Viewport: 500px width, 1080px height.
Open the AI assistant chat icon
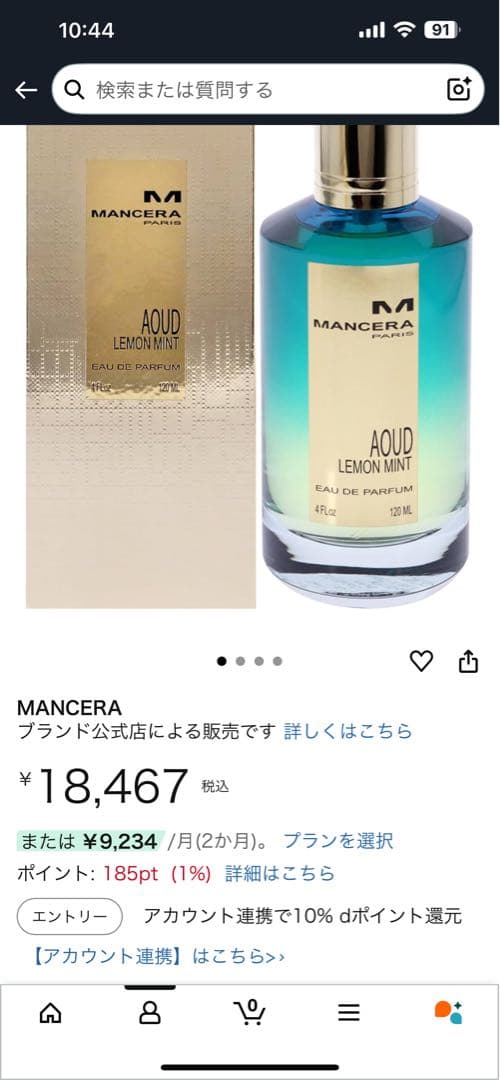point(448,1012)
